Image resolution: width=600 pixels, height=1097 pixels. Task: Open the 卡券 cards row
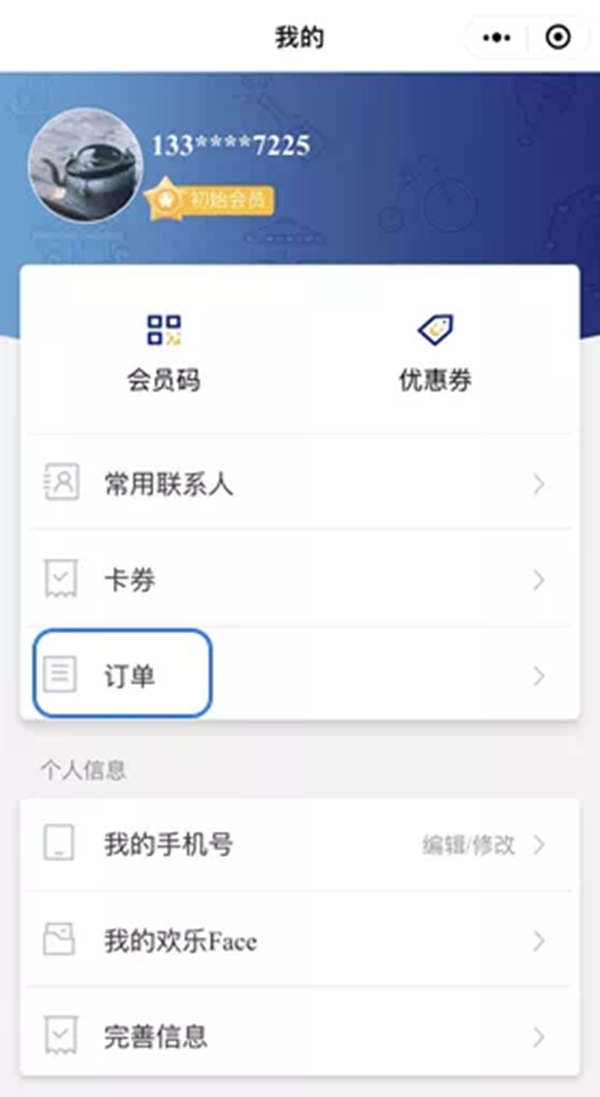point(300,580)
